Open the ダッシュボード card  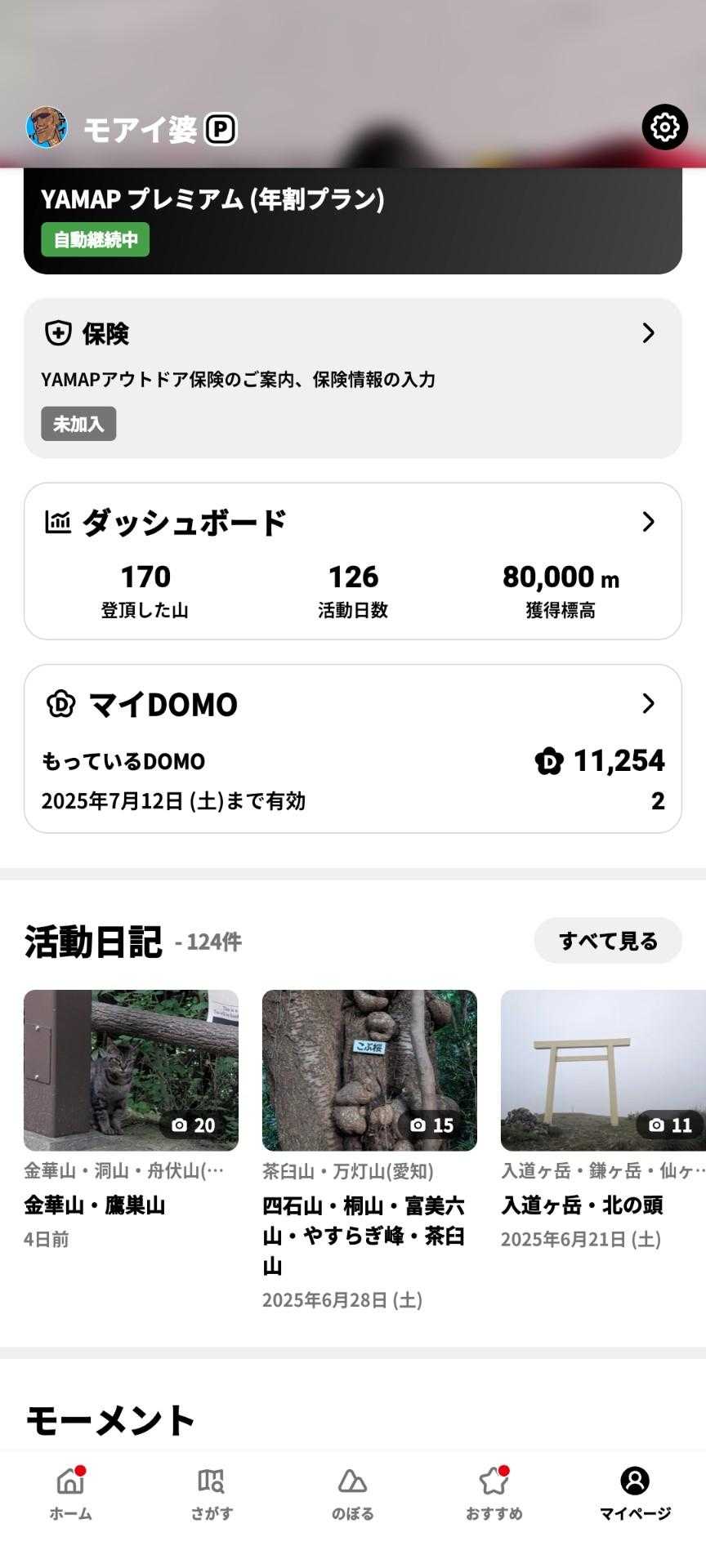click(x=352, y=561)
